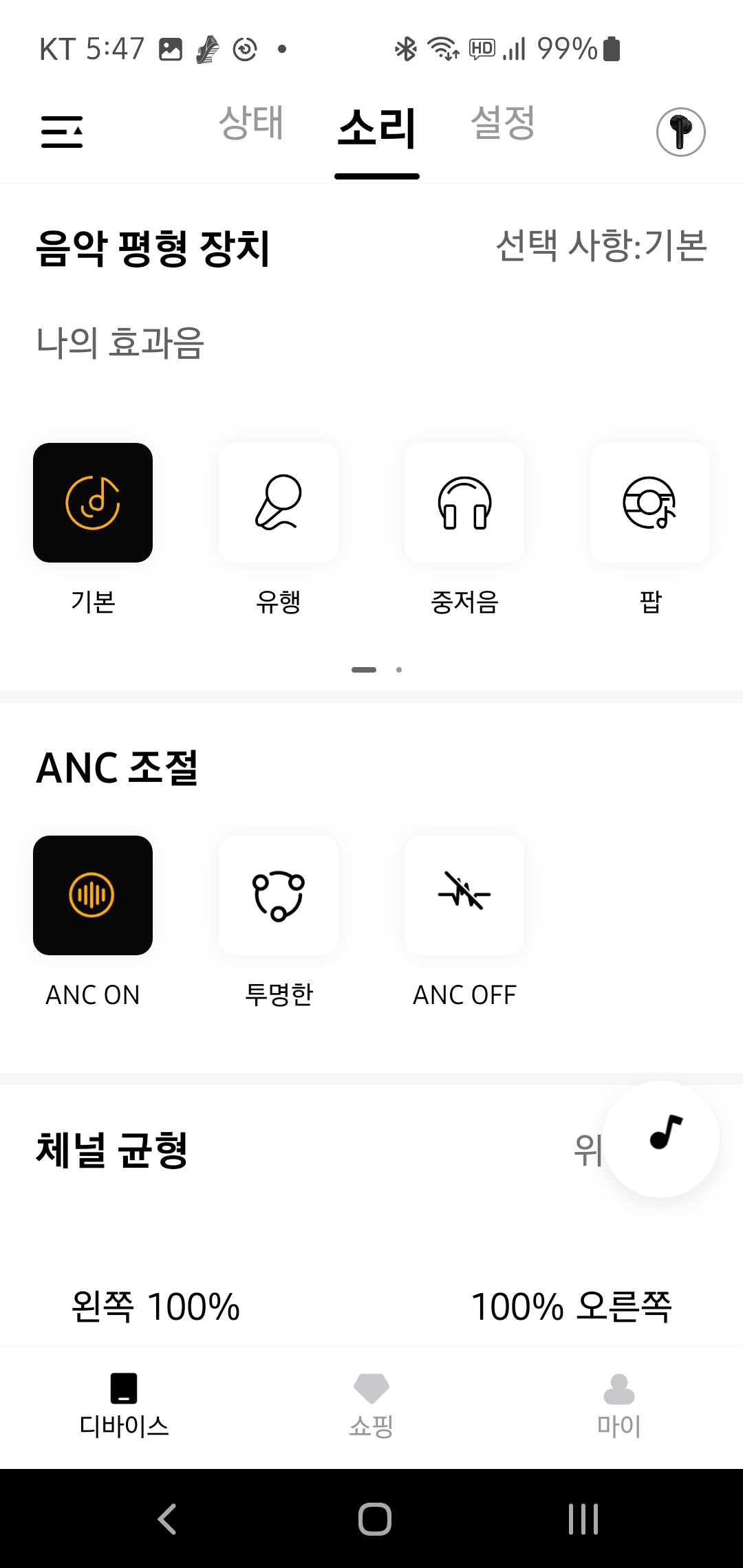Open the hamburger menu icon
The height and width of the screenshot is (1568, 743).
pyautogui.click(x=62, y=131)
